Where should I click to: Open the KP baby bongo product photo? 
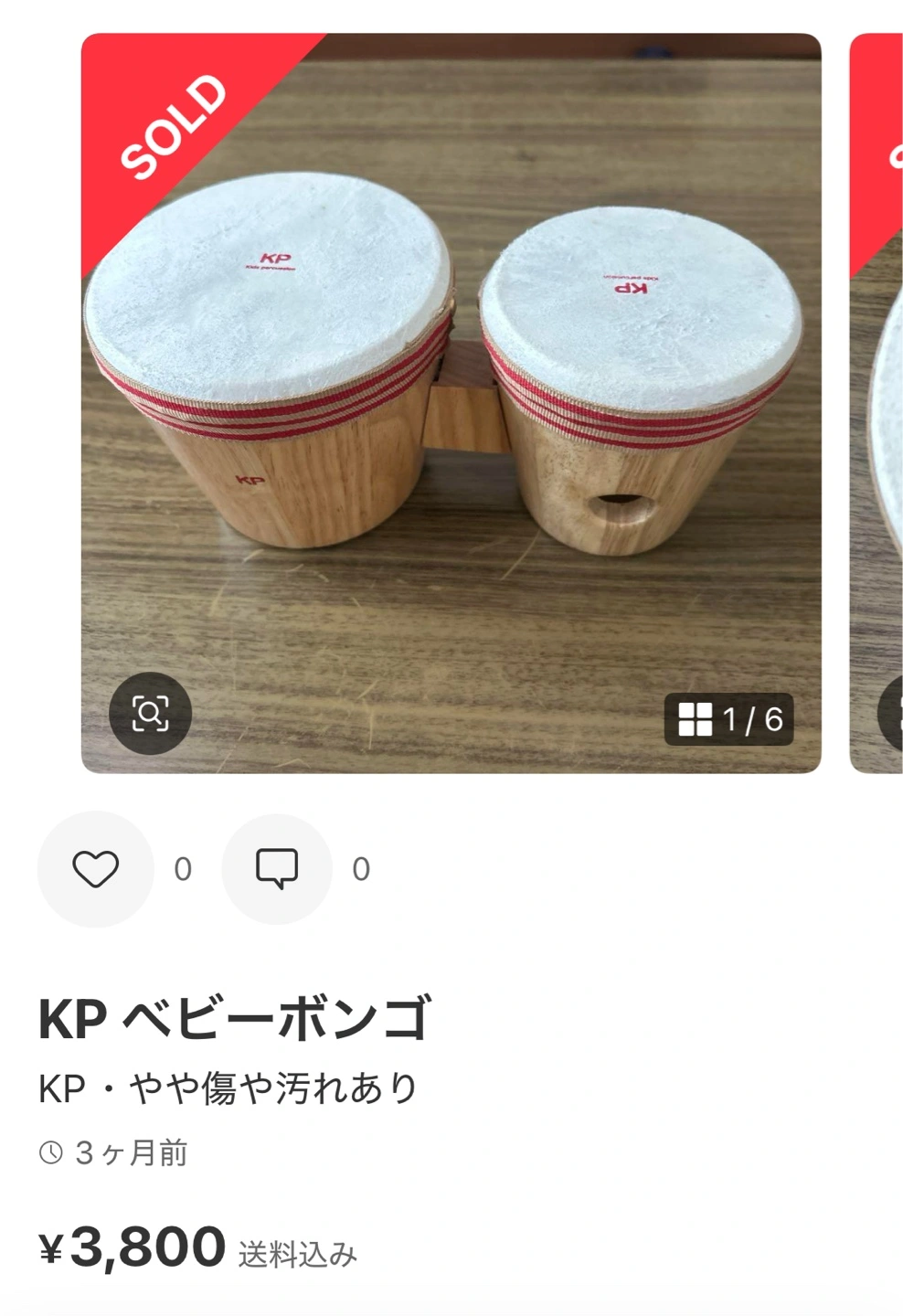(x=451, y=402)
